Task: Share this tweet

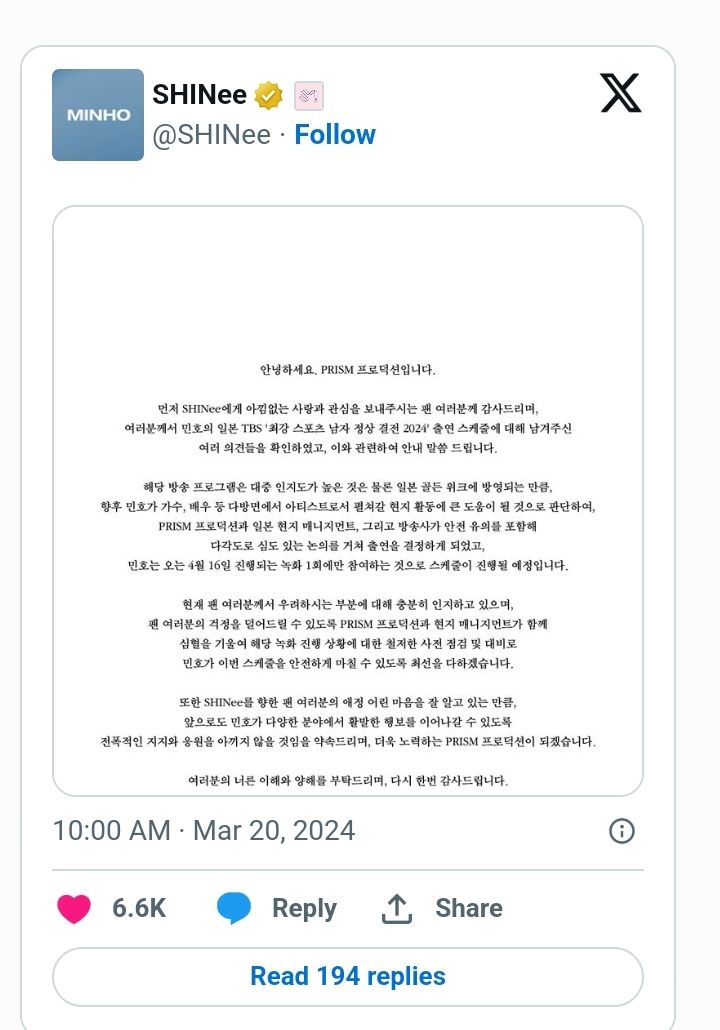Action: tap(441, 908)
